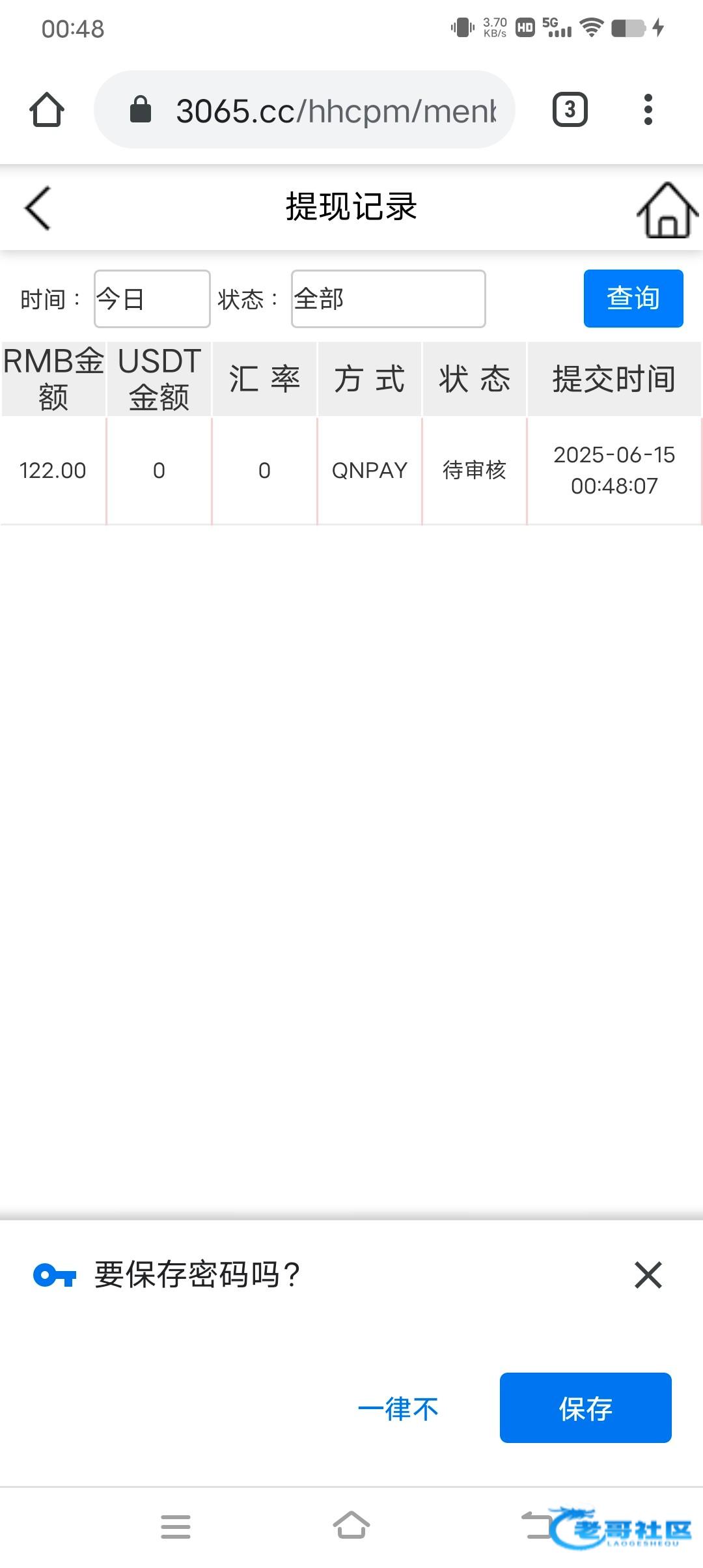The width and height of the screenshot is (703, 1568).
Task: Open the system recent apps menu
Action: (176, 1526)
